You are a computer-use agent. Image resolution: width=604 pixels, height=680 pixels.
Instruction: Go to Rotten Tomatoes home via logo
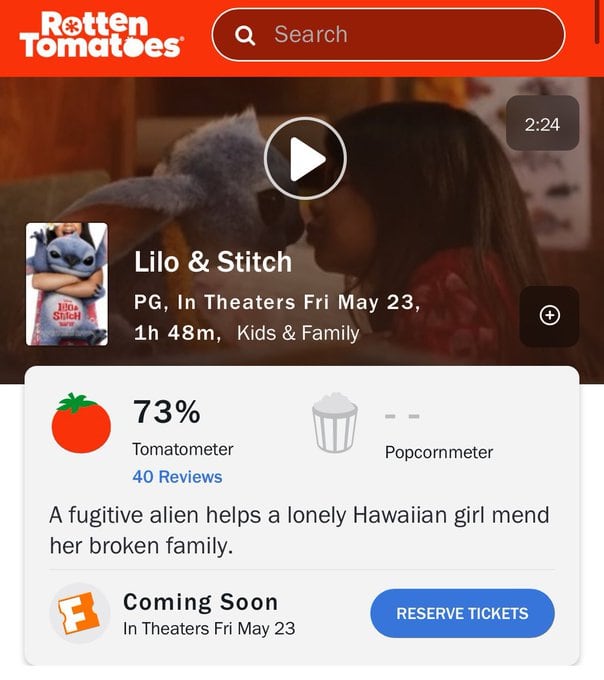click(100, 35)
